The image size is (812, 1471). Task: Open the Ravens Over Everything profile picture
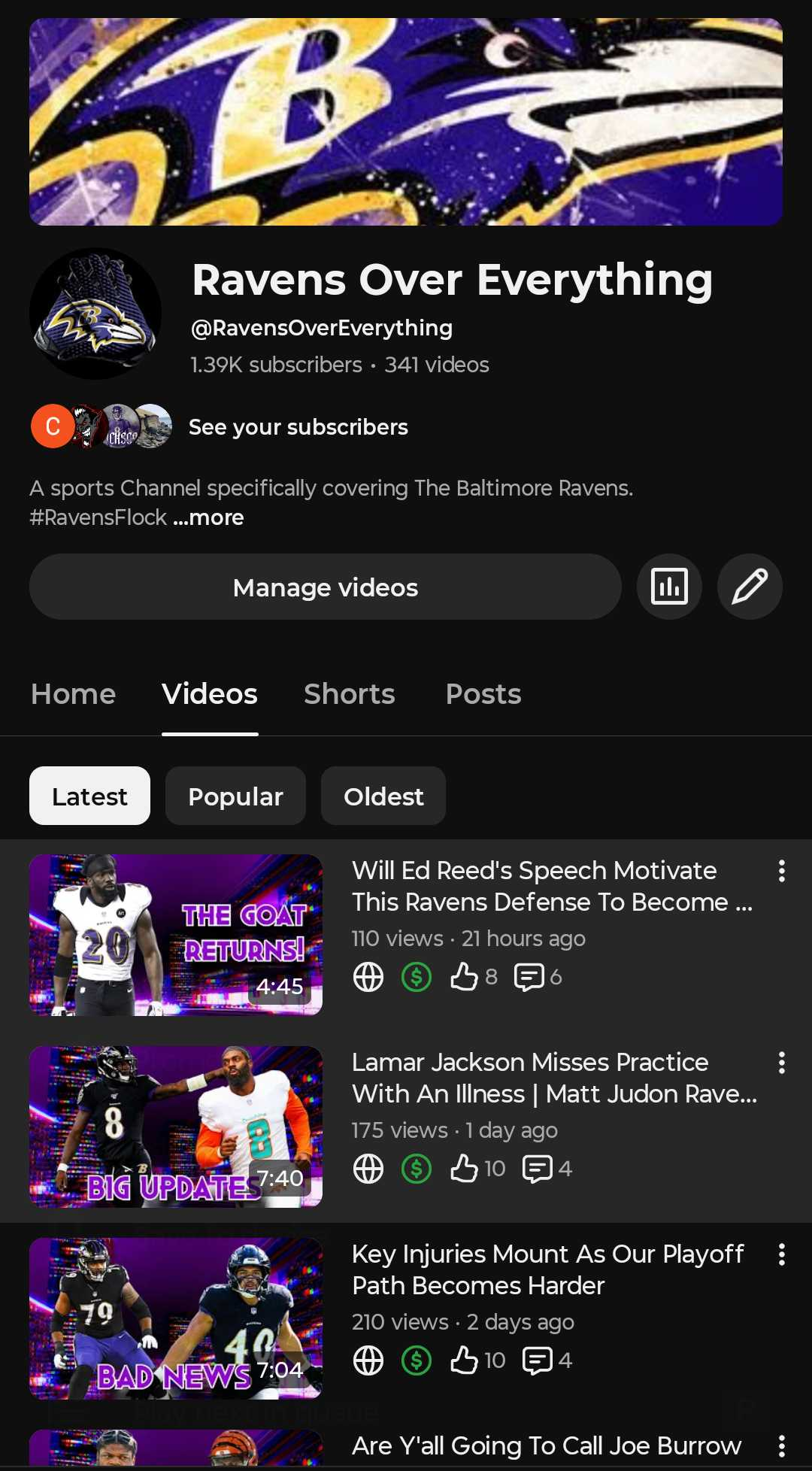[95, 314]
